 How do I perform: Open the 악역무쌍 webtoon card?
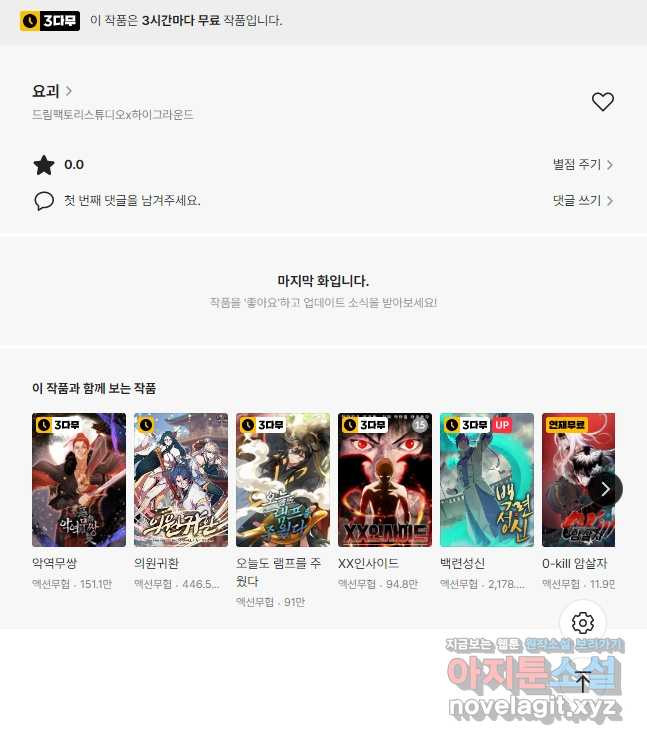point(79,480)
